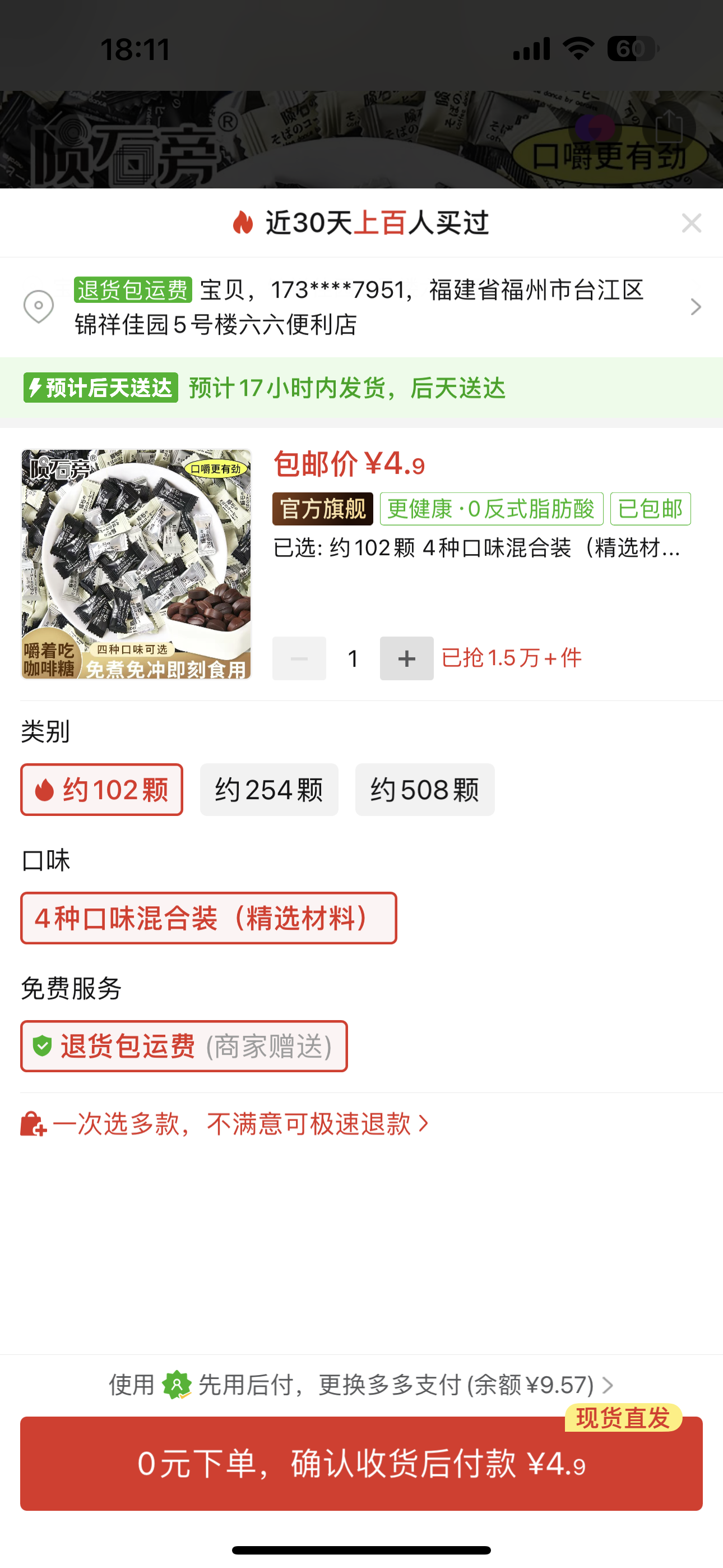The image size is (723, 1568).
Task: Pick the 约508颗 pack size
Action: [x=425, y=790]
